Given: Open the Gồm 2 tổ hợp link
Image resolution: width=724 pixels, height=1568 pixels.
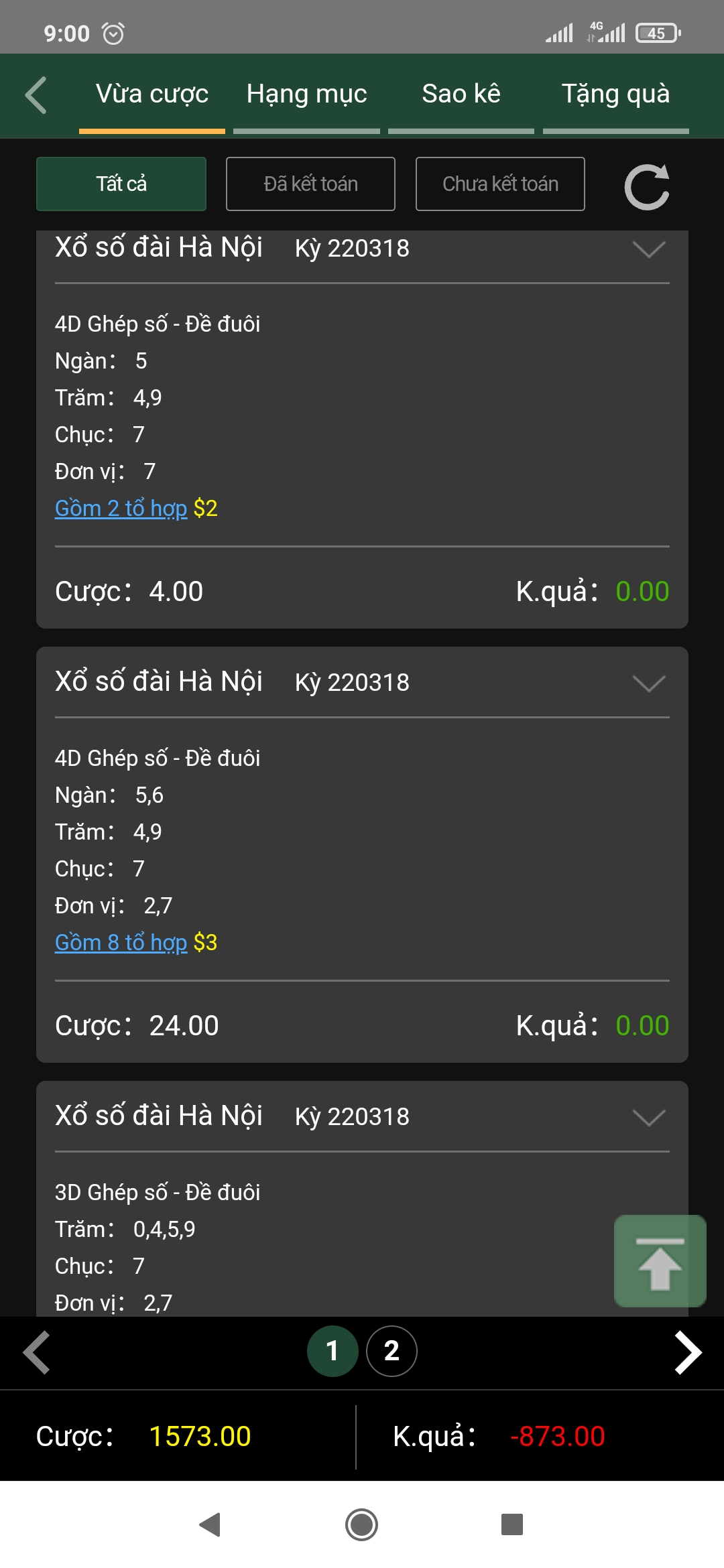Looking at the screenshot, I should pyautogui.click(x=121, y=509).
